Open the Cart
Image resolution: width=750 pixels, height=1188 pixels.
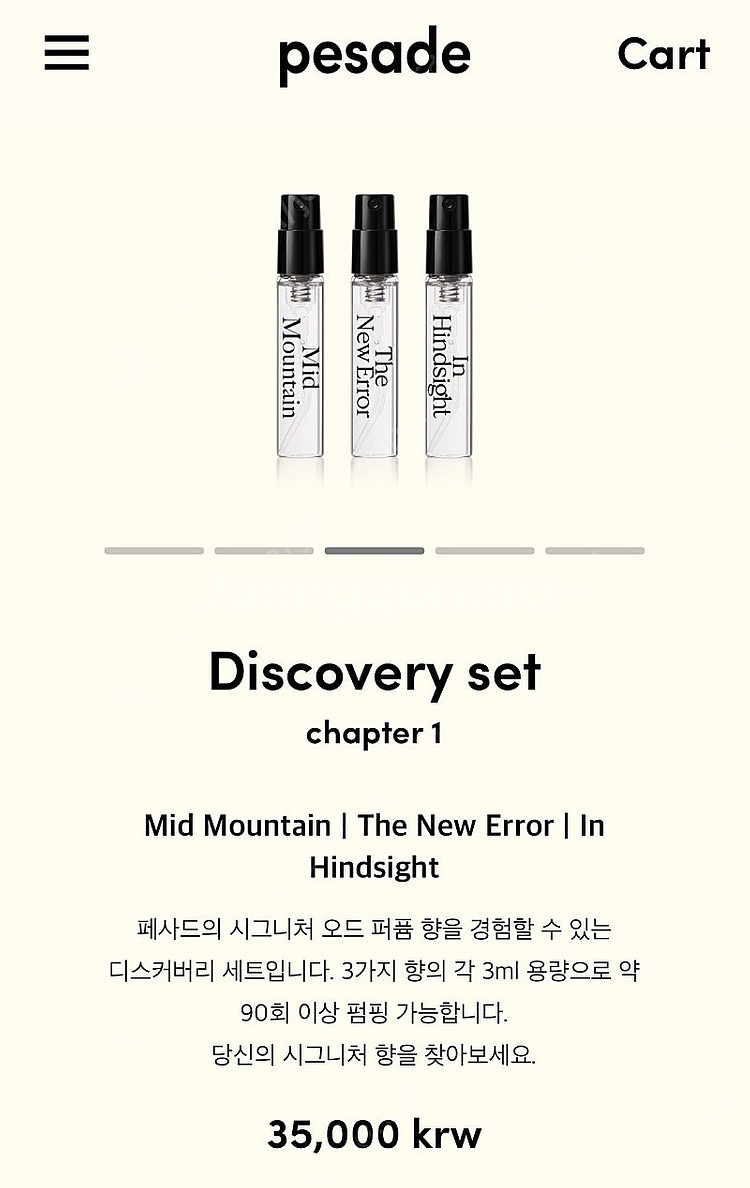663,53
